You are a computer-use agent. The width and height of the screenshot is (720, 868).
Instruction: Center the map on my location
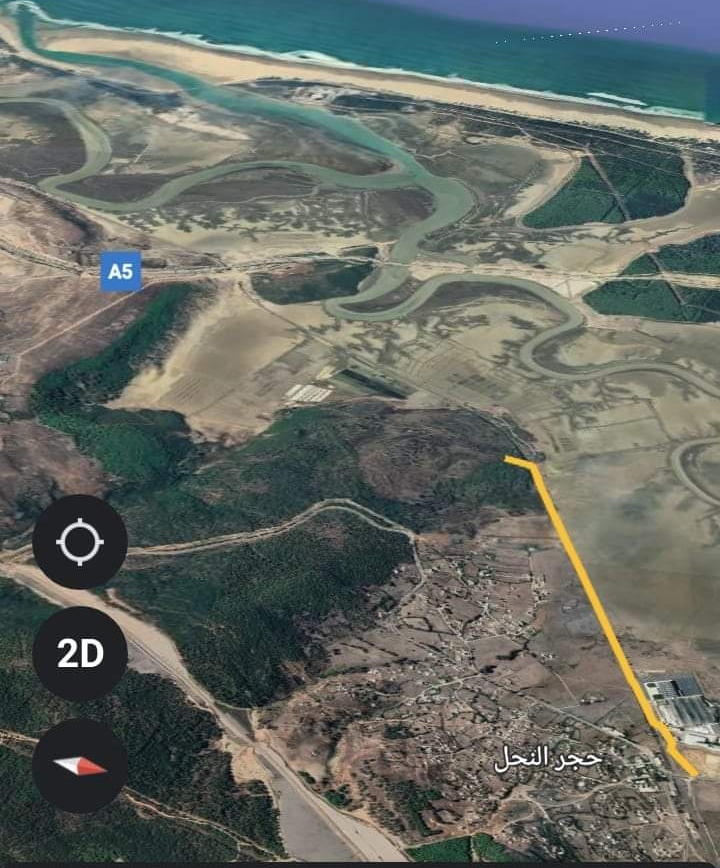pyautogui.click(x=80, y=542)
